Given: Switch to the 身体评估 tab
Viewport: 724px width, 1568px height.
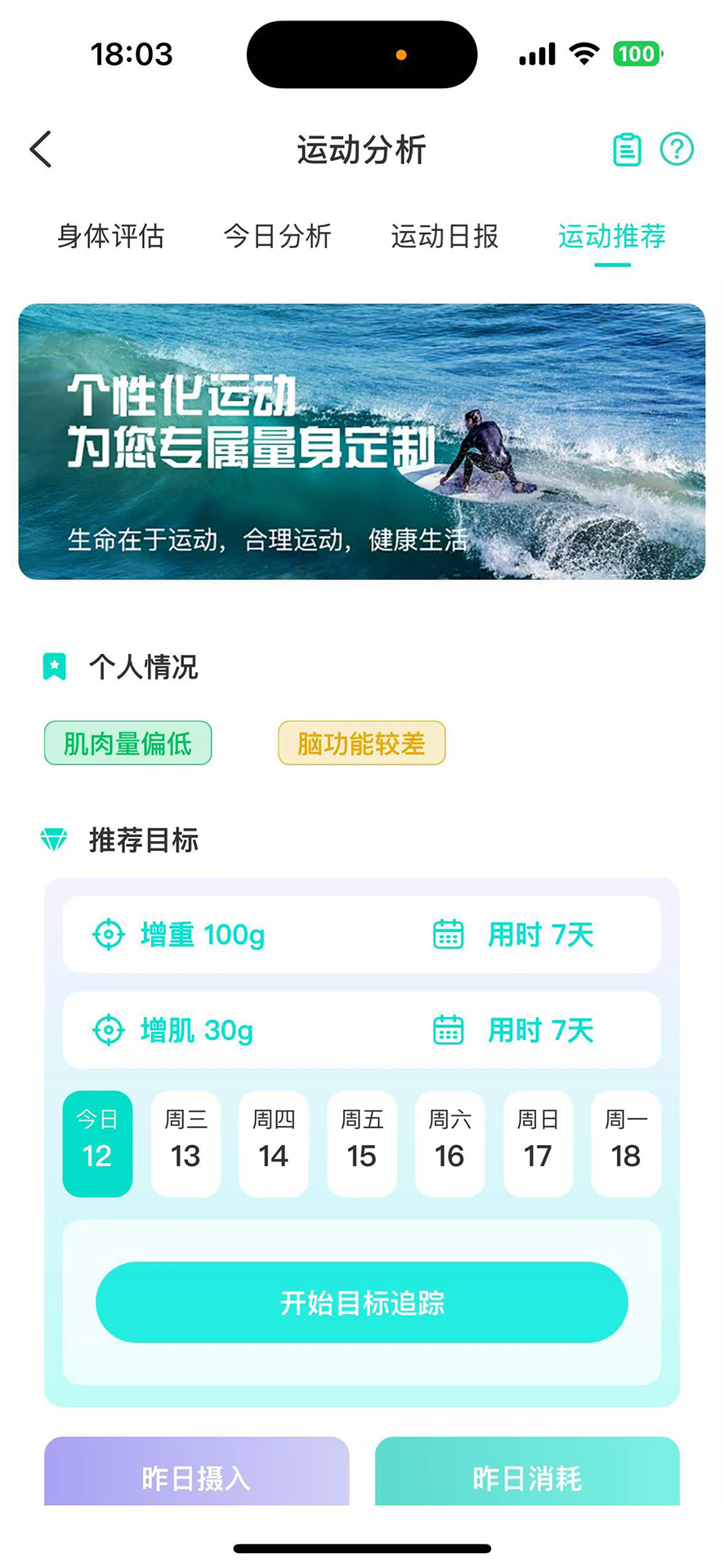Looking at the screenshot, I should 110,238.
